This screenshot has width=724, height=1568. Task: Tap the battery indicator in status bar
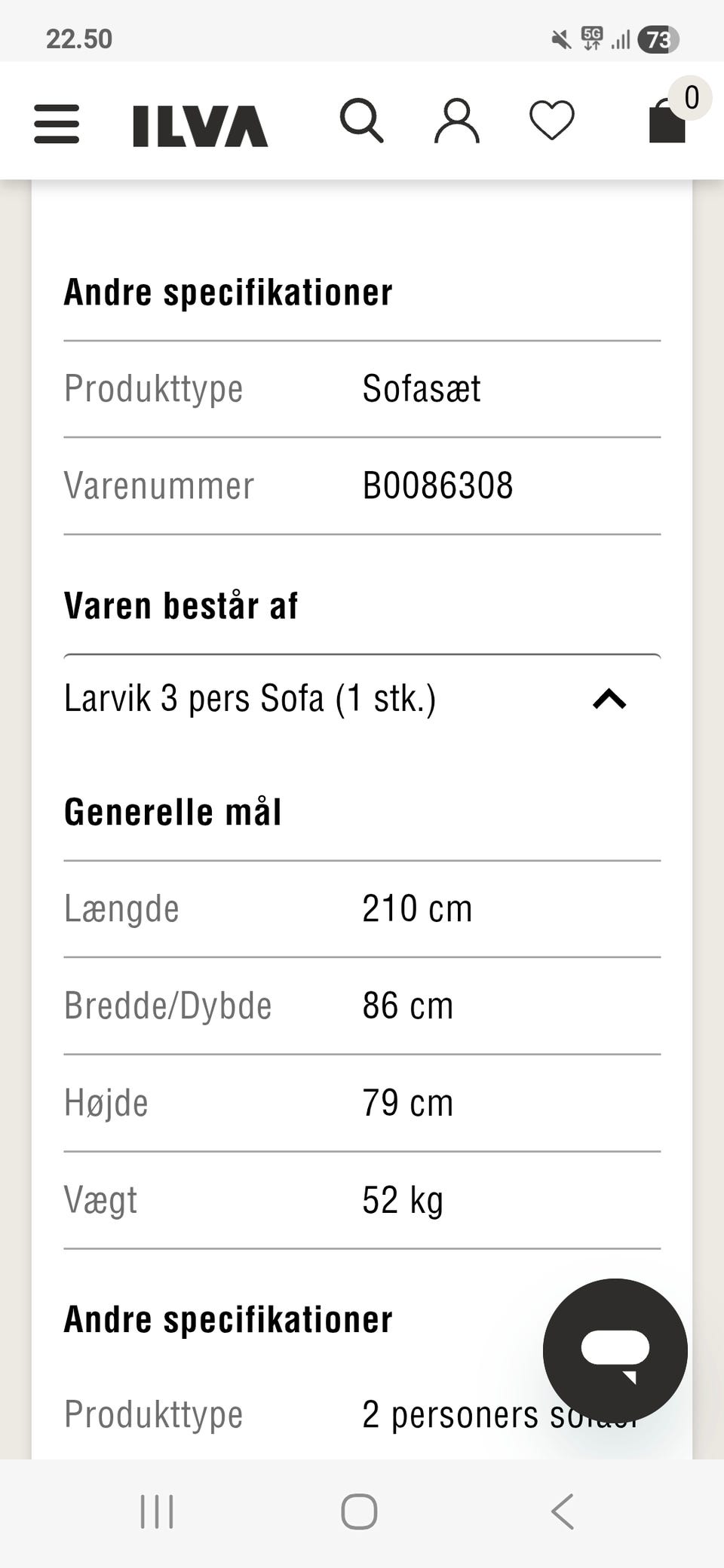coord(657,38)
